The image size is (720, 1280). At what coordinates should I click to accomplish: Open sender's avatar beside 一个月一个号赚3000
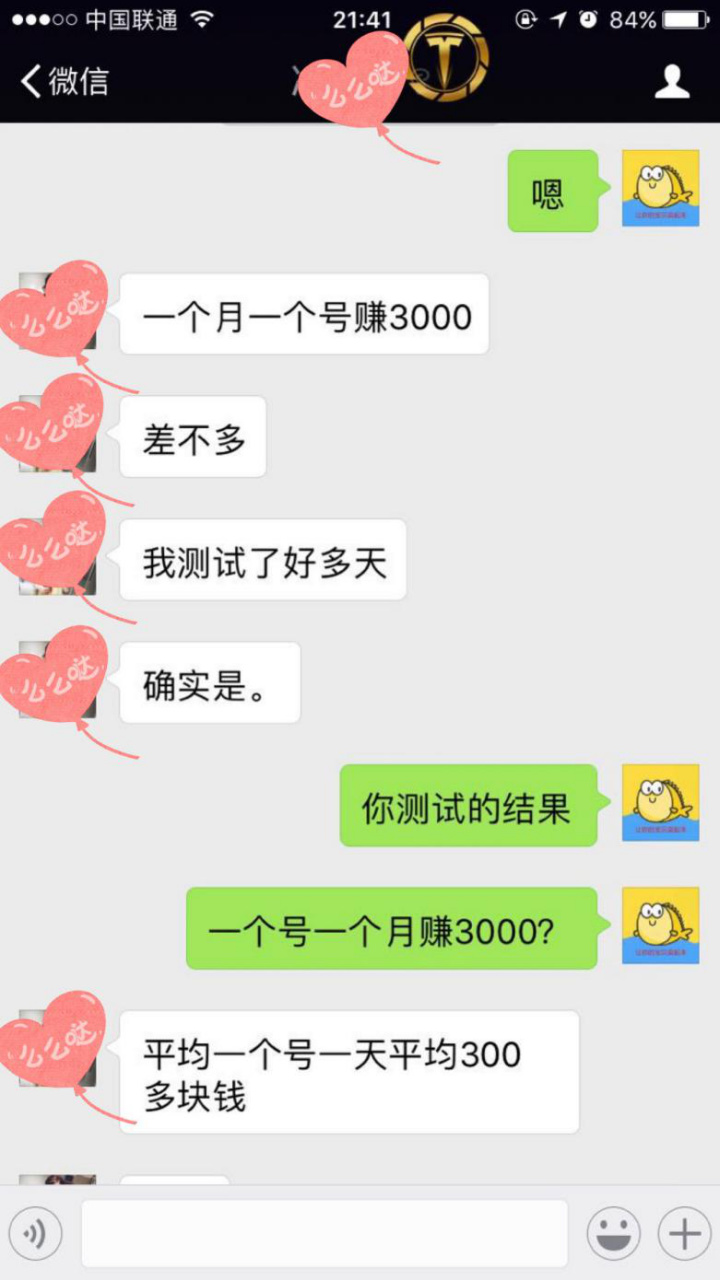(57, 311)
